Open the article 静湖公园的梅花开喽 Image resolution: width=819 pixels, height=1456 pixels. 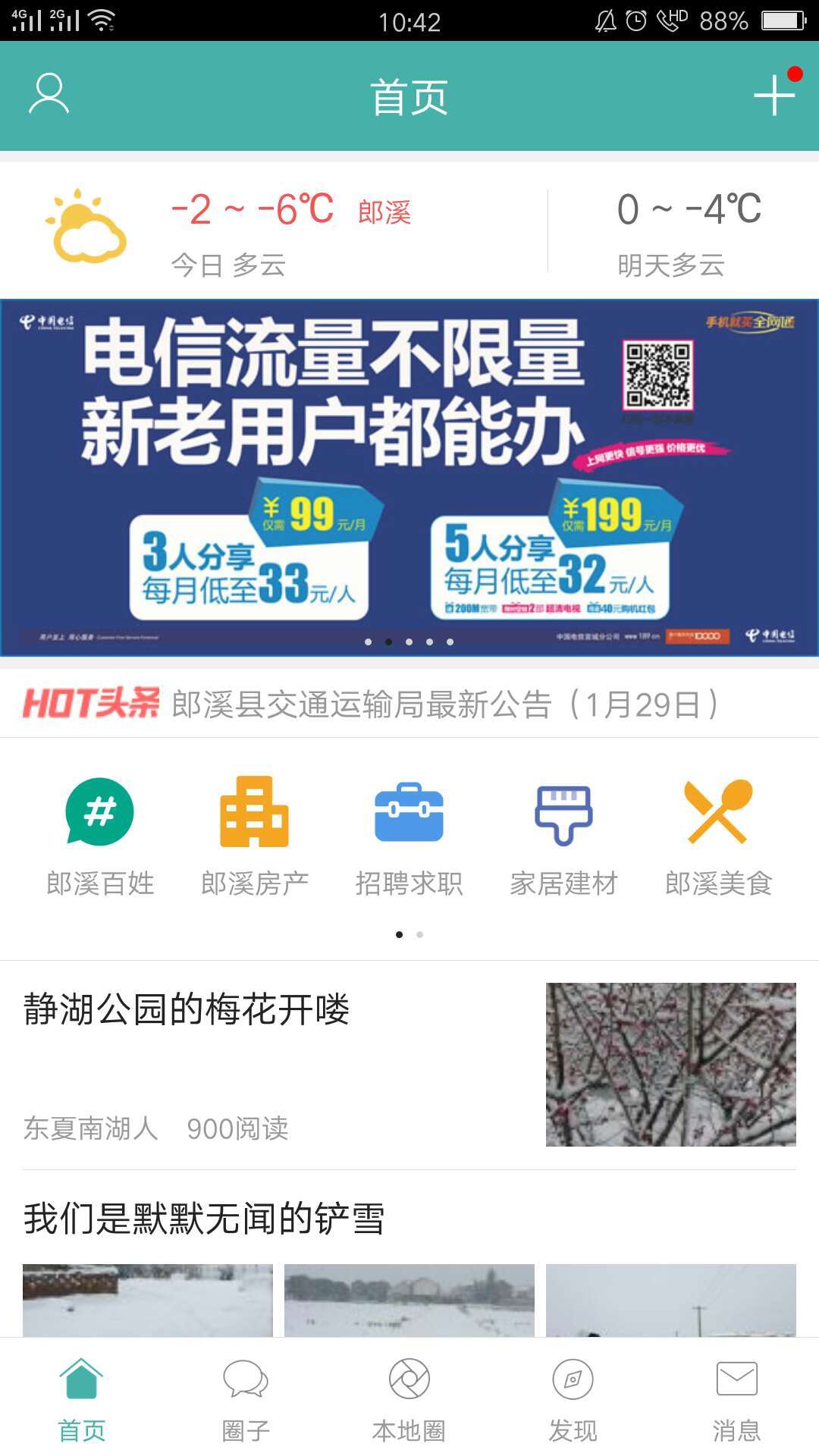(186, 1010)
